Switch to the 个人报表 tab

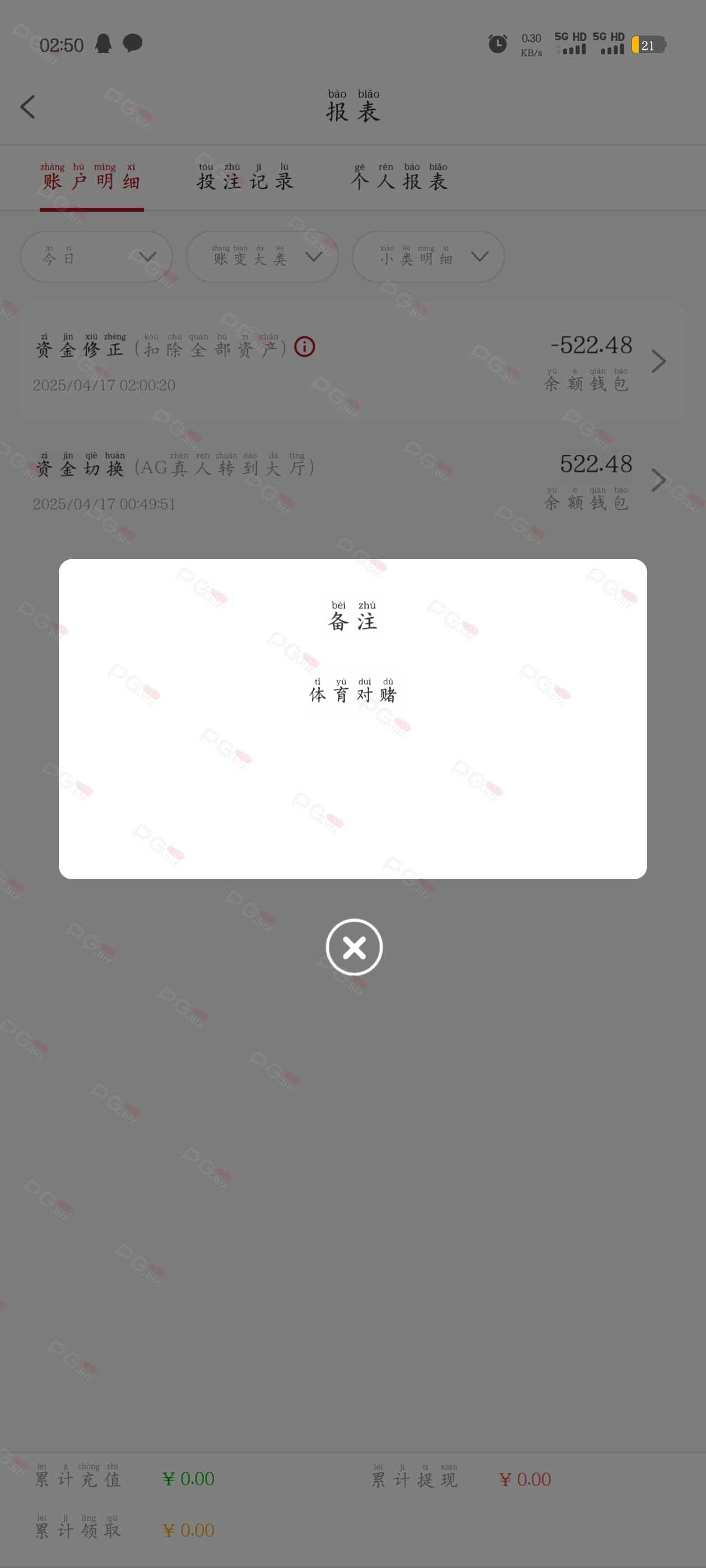pos(400,176)
